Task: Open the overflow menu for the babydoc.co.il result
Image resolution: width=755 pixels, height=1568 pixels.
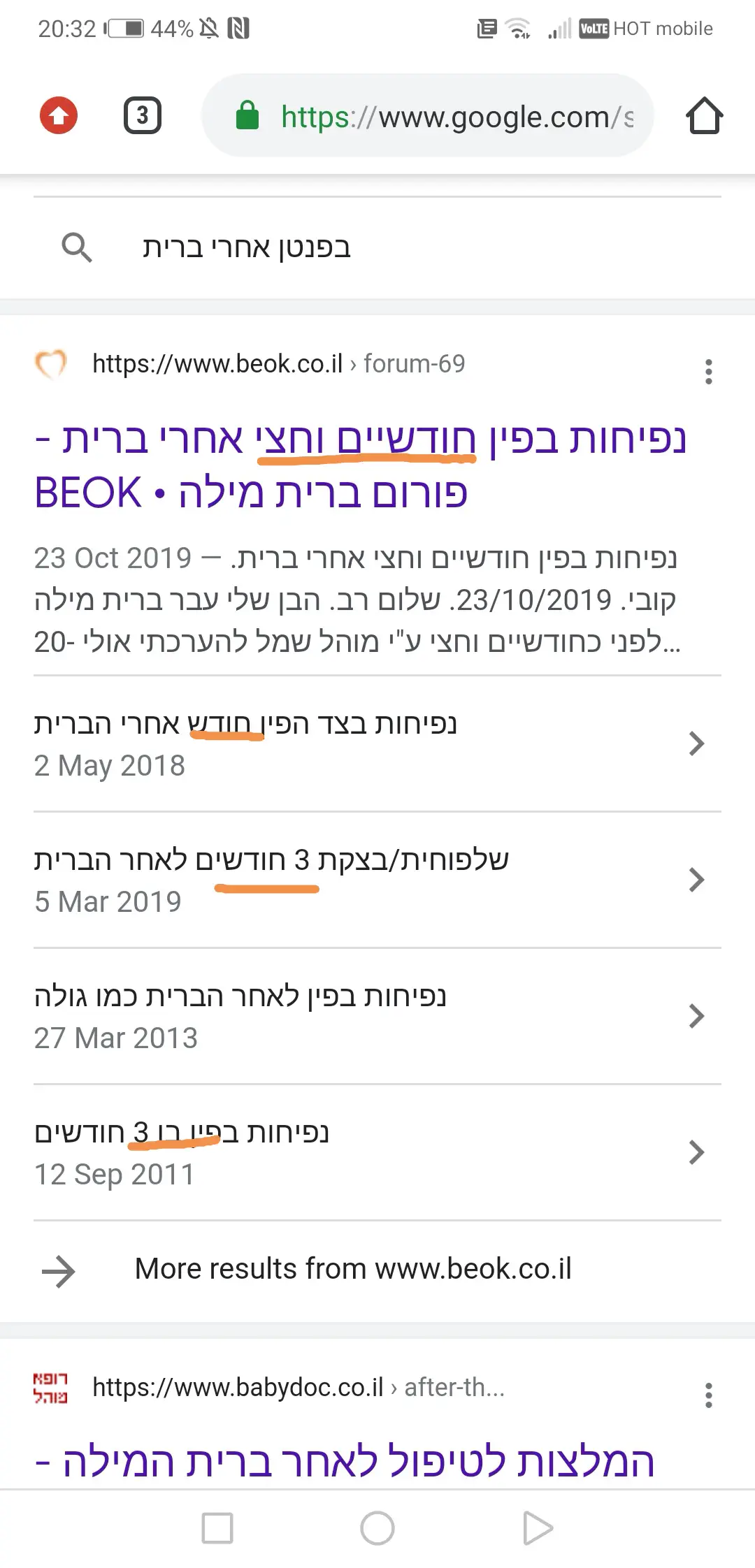Action: pyautogui.click(x=709, y=1395)
